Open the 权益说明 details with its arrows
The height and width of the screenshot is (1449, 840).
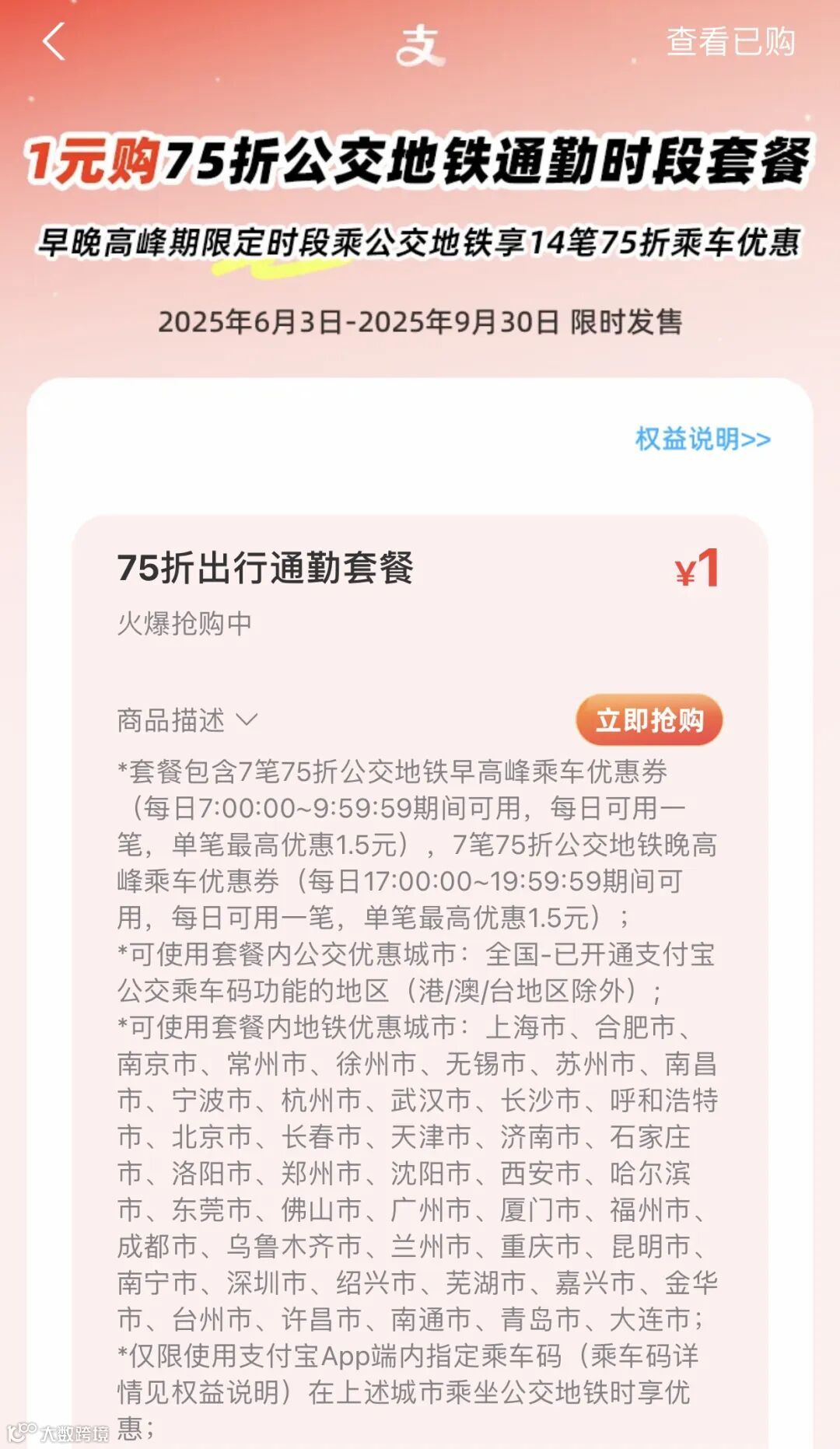coord(704,439)
